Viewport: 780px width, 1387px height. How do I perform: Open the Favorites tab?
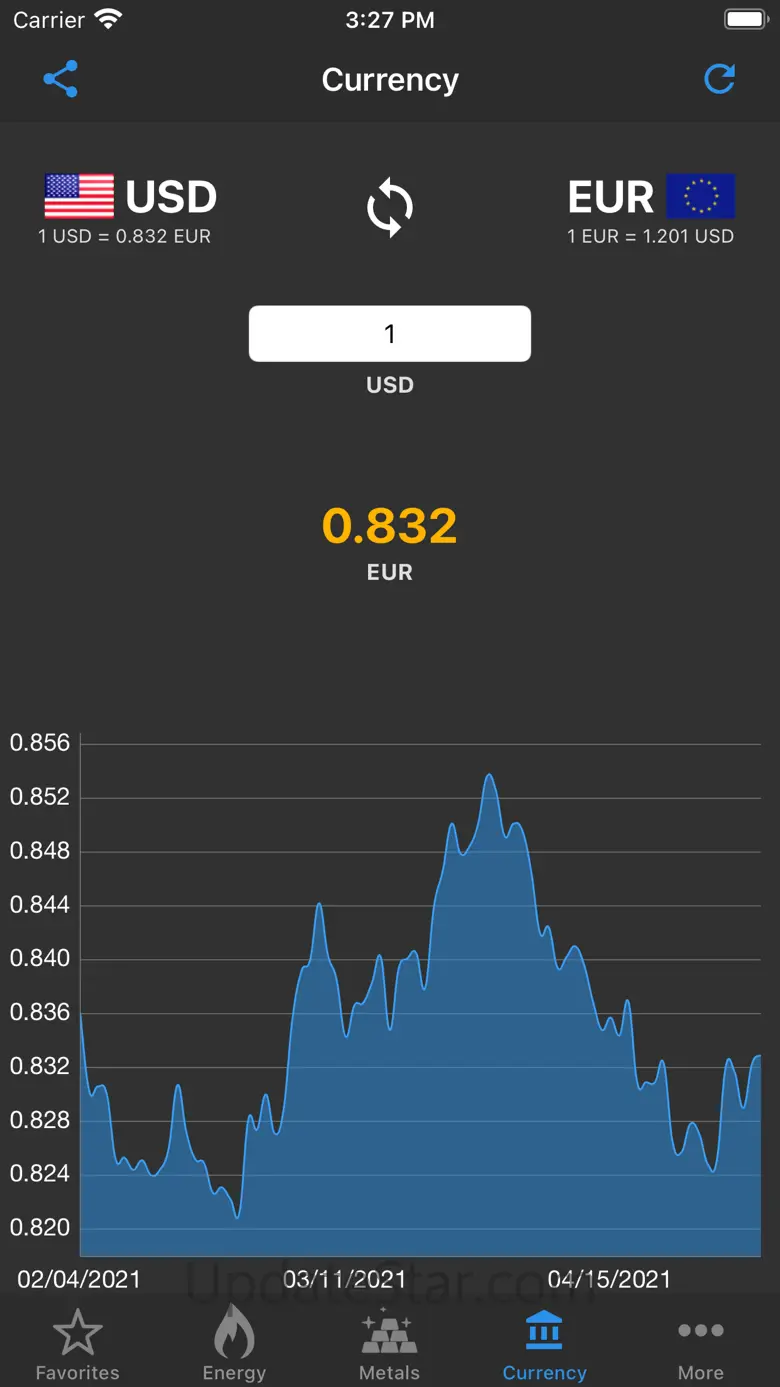coord(78,1345)
